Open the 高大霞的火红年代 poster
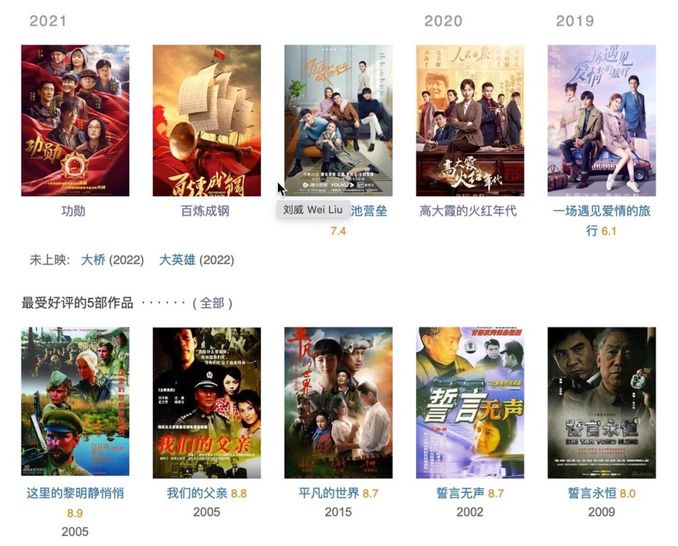The height and width of the screenshot is (546, 678). tap(470, 120)
